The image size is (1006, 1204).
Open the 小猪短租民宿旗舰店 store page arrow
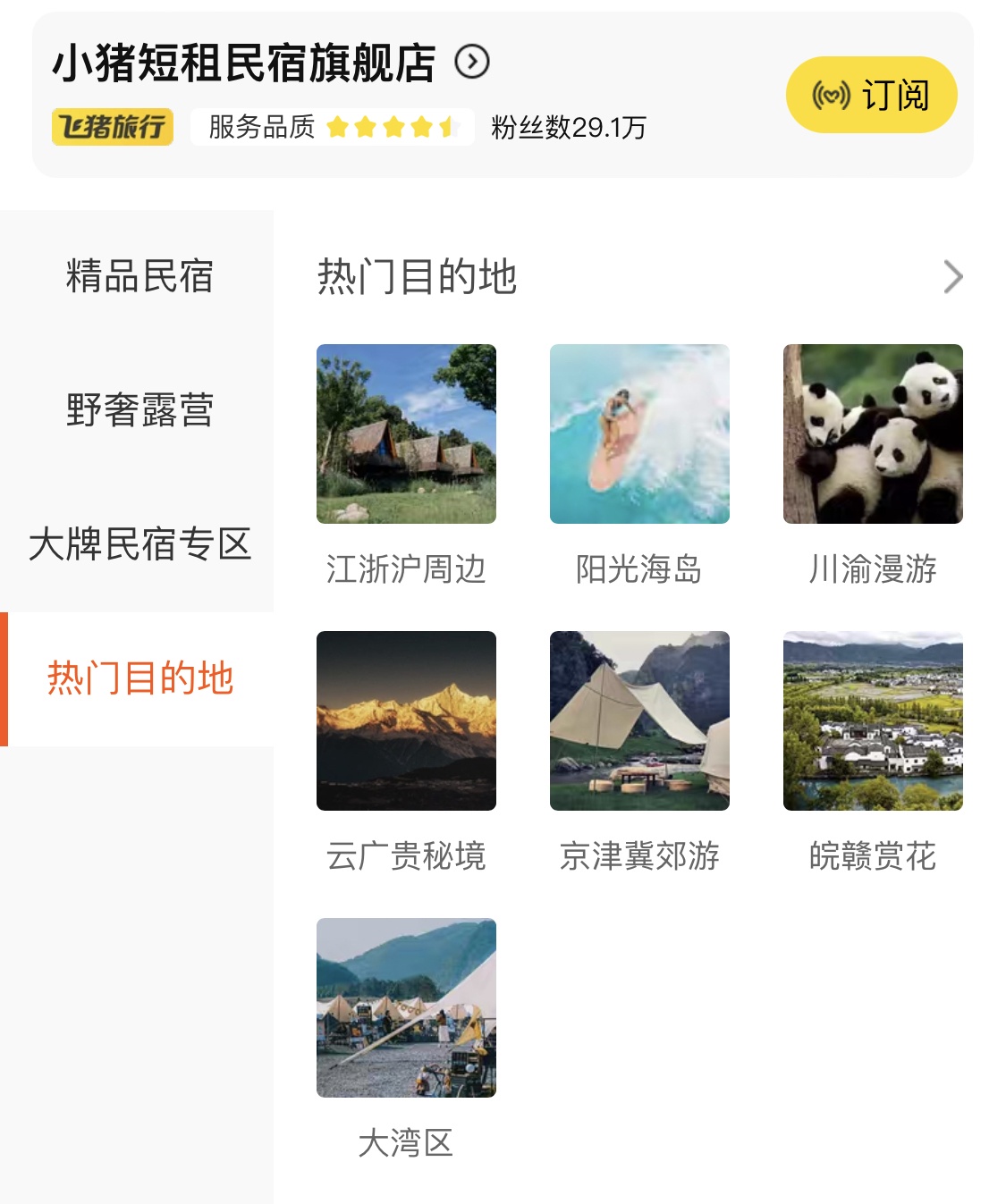coord(472,62)
